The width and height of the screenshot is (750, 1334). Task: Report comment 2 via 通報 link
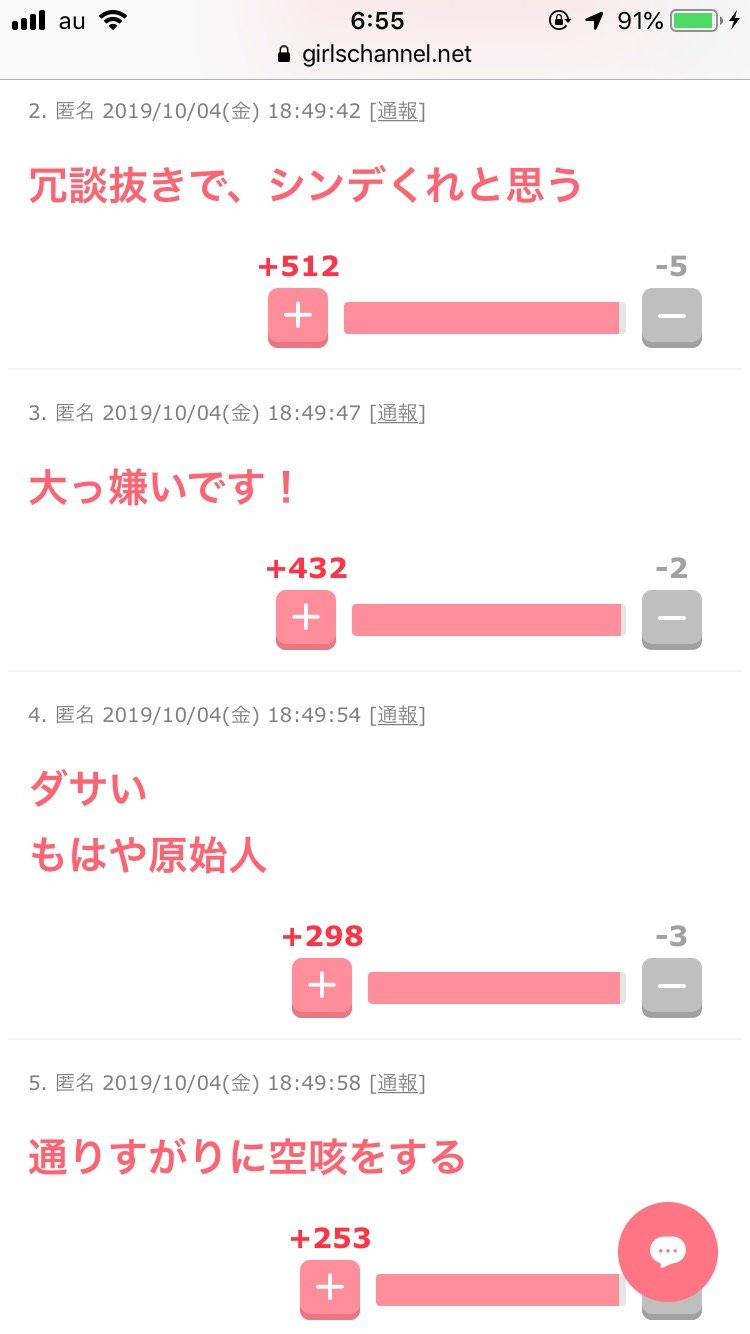click(x=397, y=111)
